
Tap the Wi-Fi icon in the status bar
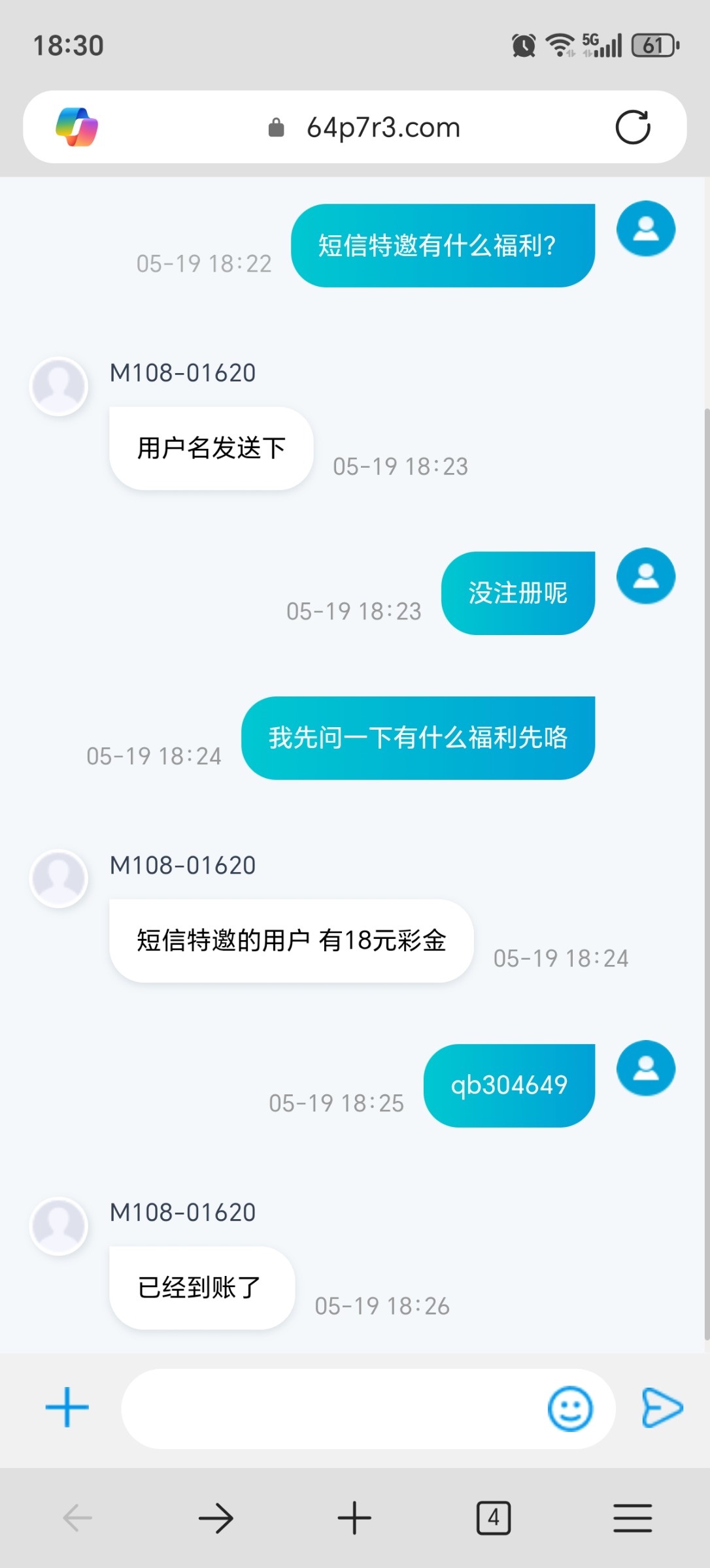tap(559, 44)
